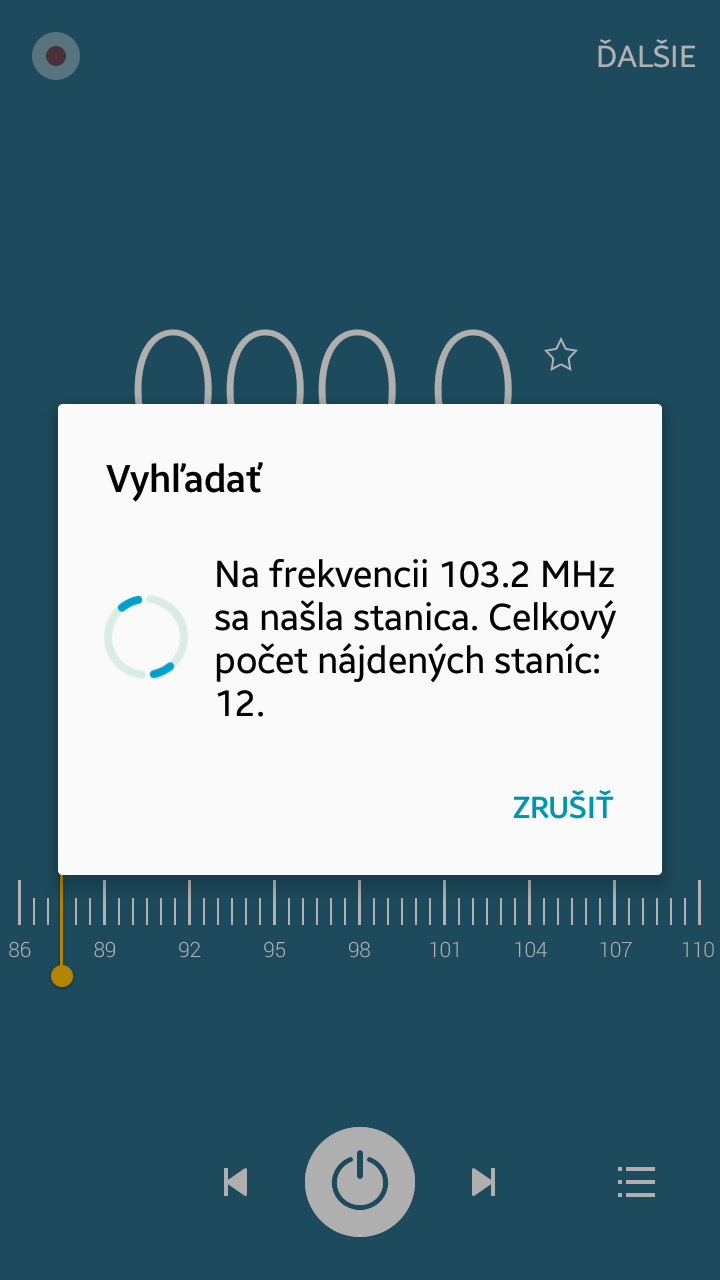
Task: Open the station list
Action: tap(636, 1182)
